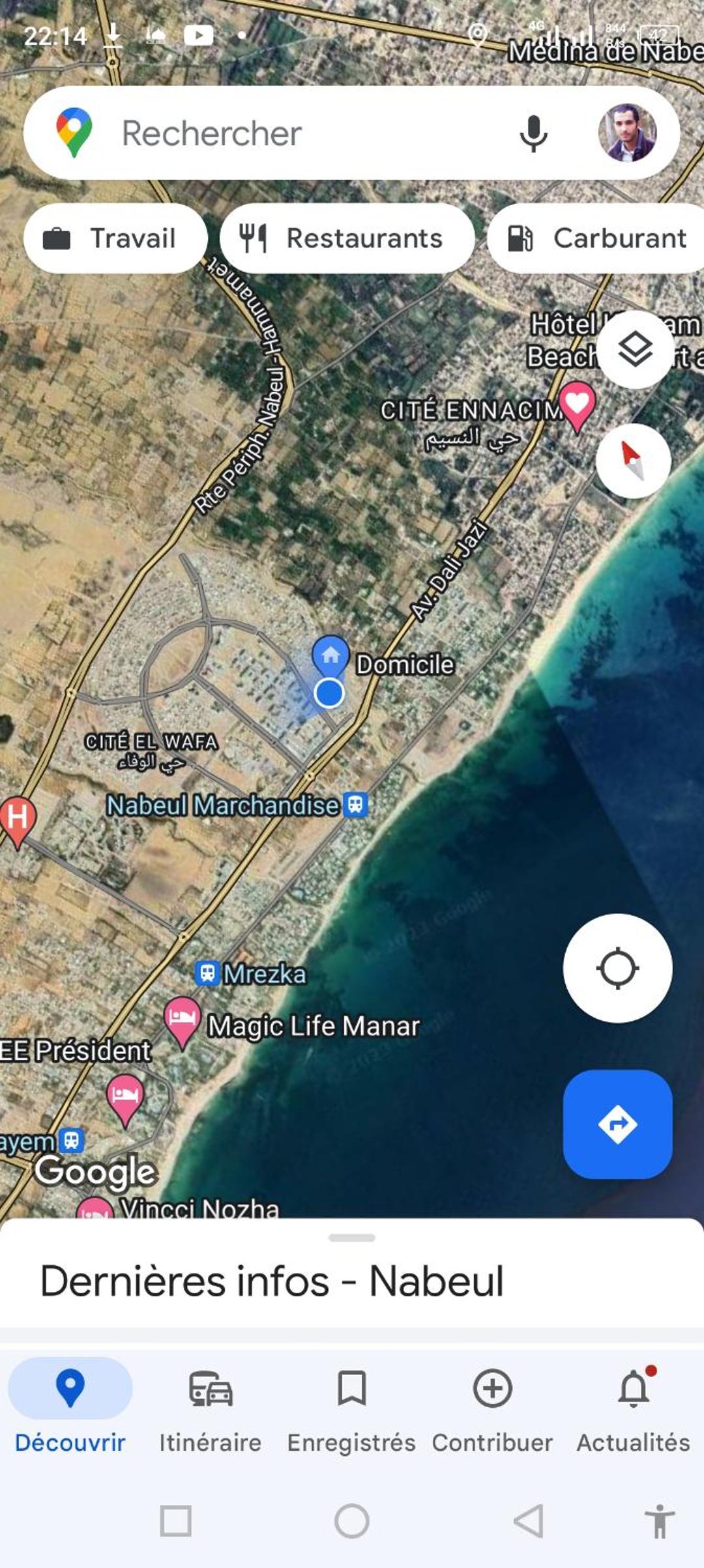Go back using the system back button
Viewport: 704px width, 1568px height.
pos(529,1520)
